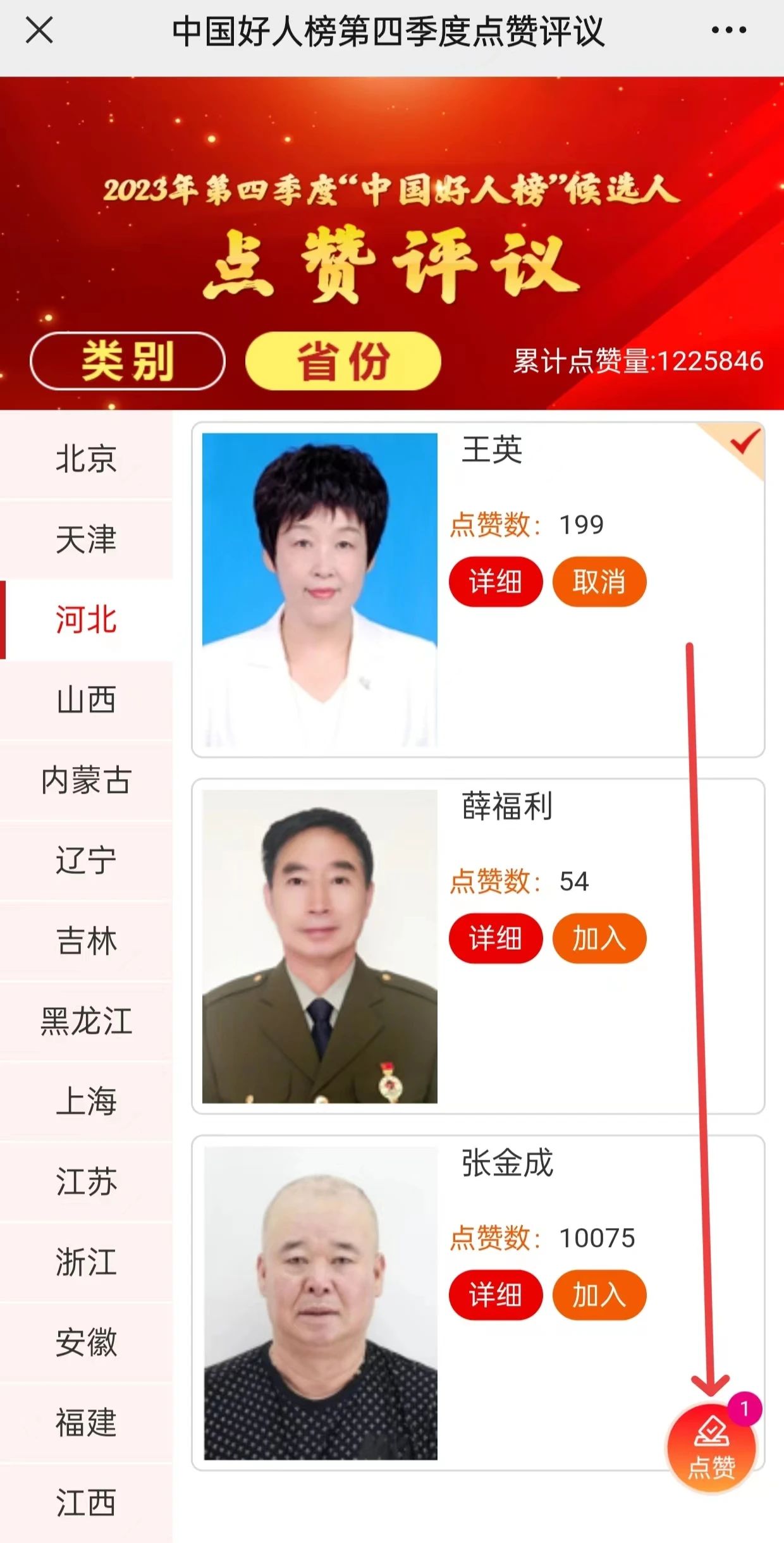Viewport: 784px width, 1543px height.
Task: Switch to the 类别 tab
Action: coord(127,361)
